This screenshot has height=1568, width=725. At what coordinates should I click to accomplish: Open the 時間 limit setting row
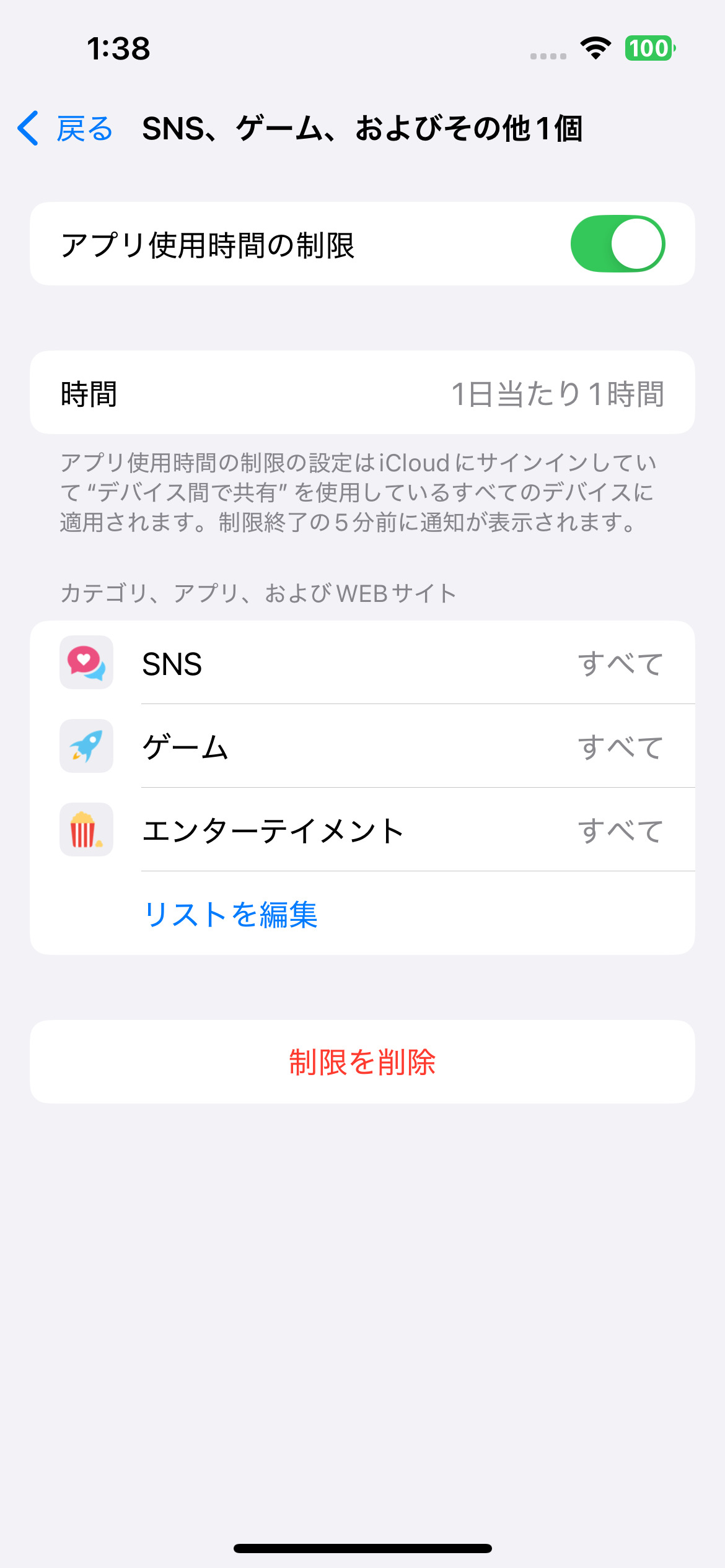362,393
